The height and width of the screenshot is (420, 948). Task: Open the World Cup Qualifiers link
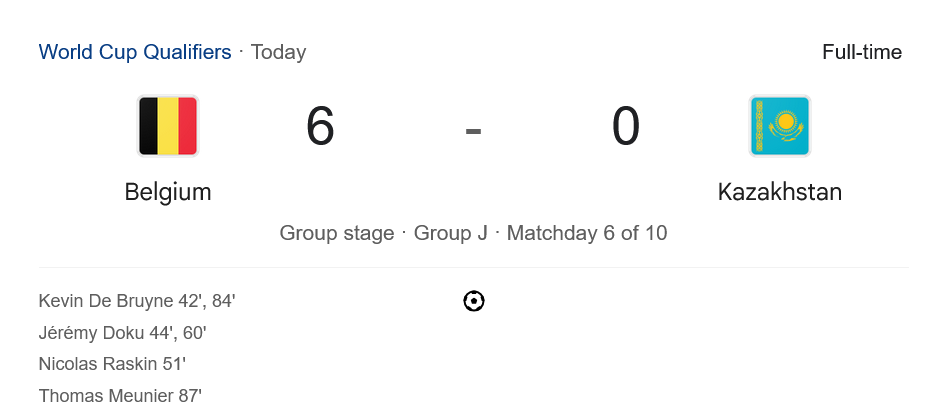pyautogui.click(x=134, y=52)
